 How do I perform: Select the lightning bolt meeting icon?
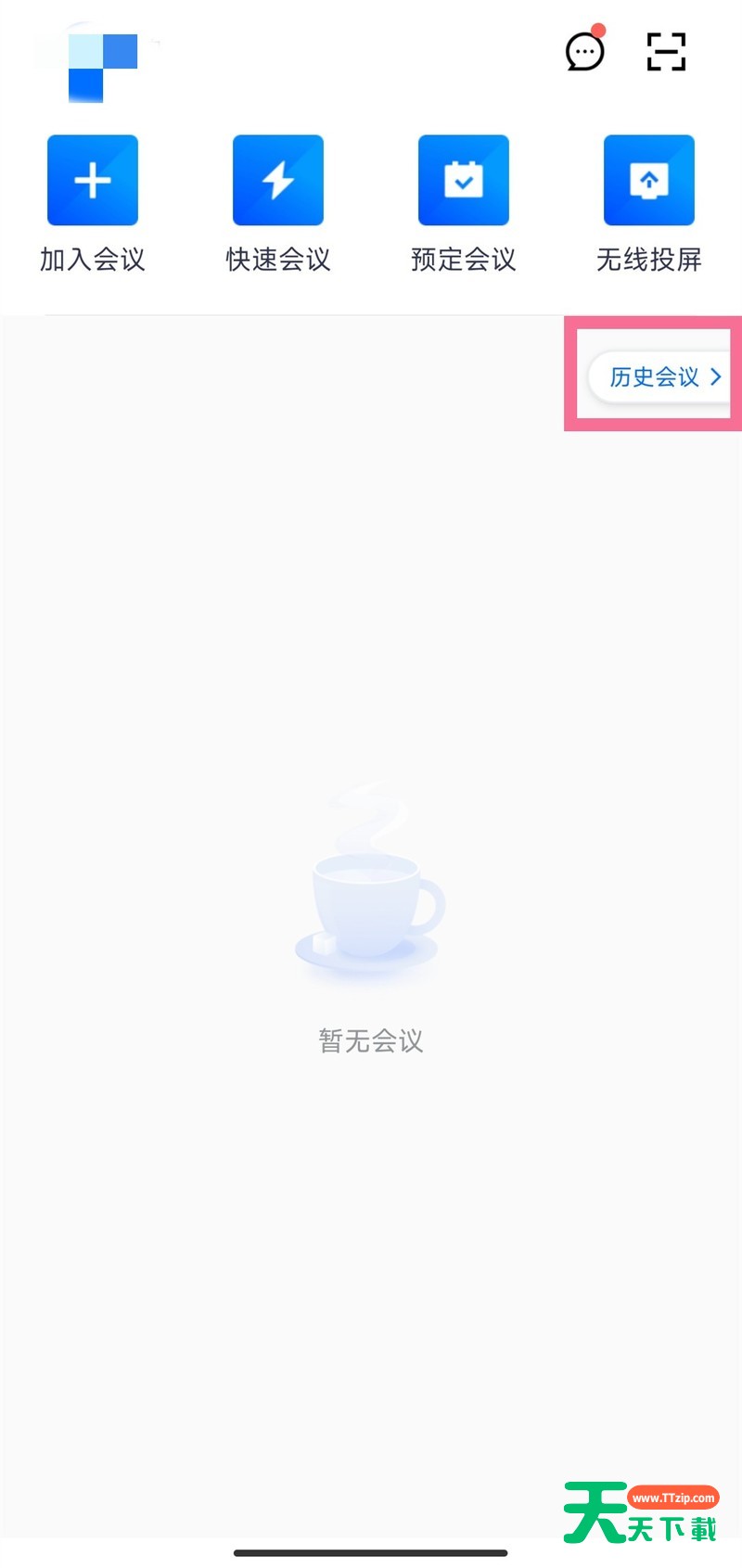click(278, 179)
